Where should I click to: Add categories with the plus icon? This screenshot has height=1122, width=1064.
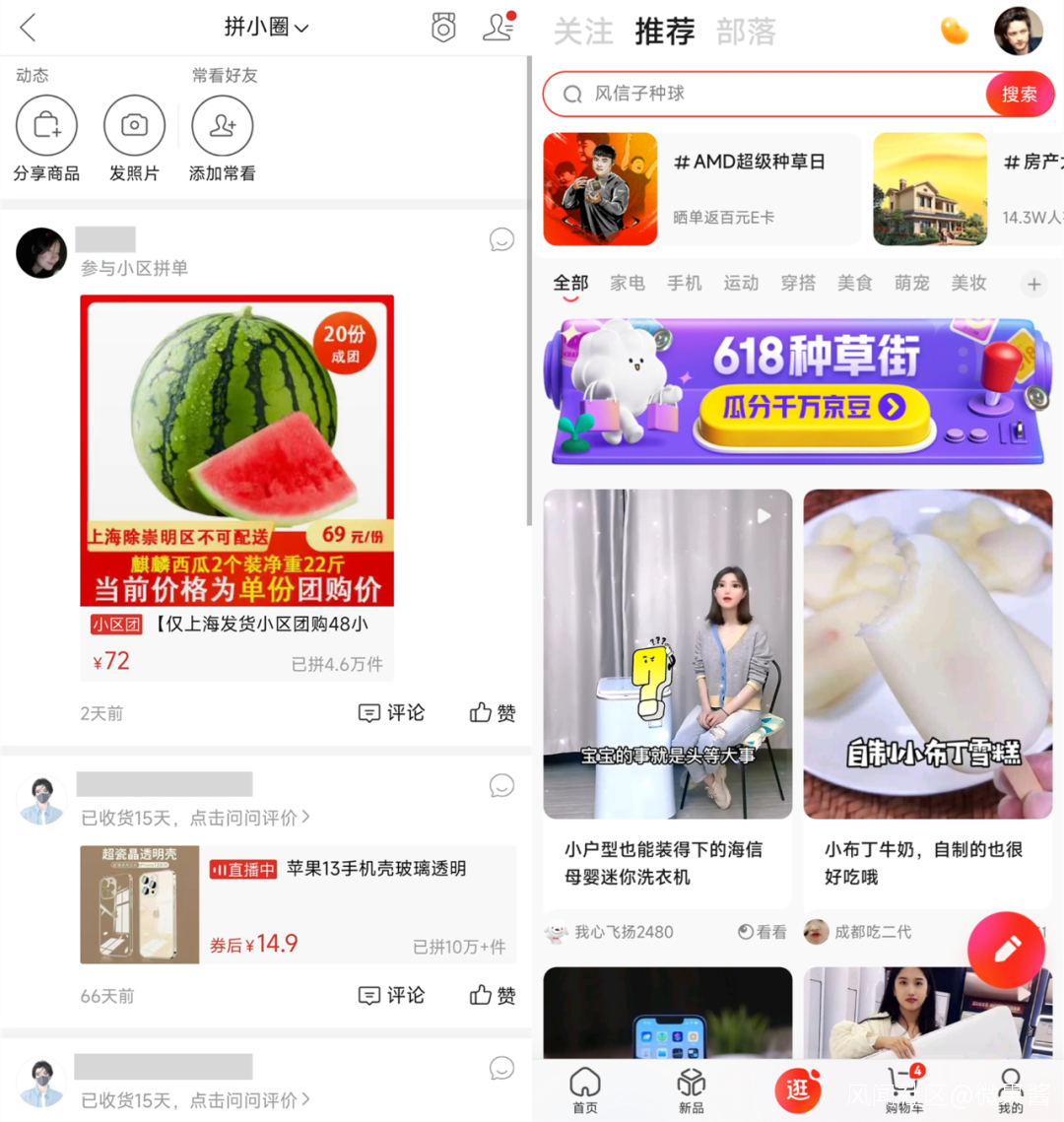coord(1033,285)
